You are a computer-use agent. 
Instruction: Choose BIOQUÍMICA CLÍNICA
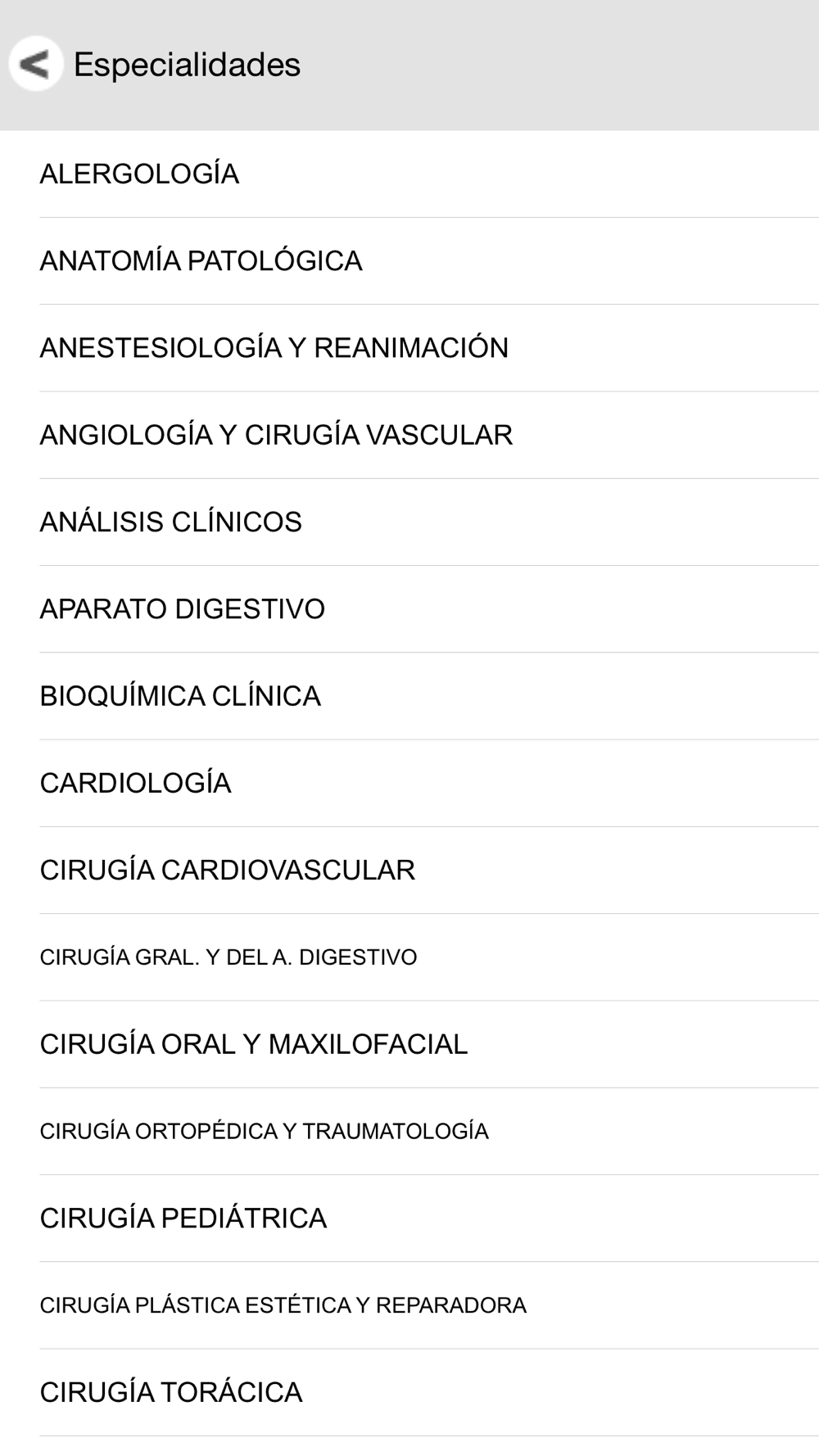point(180,696)
